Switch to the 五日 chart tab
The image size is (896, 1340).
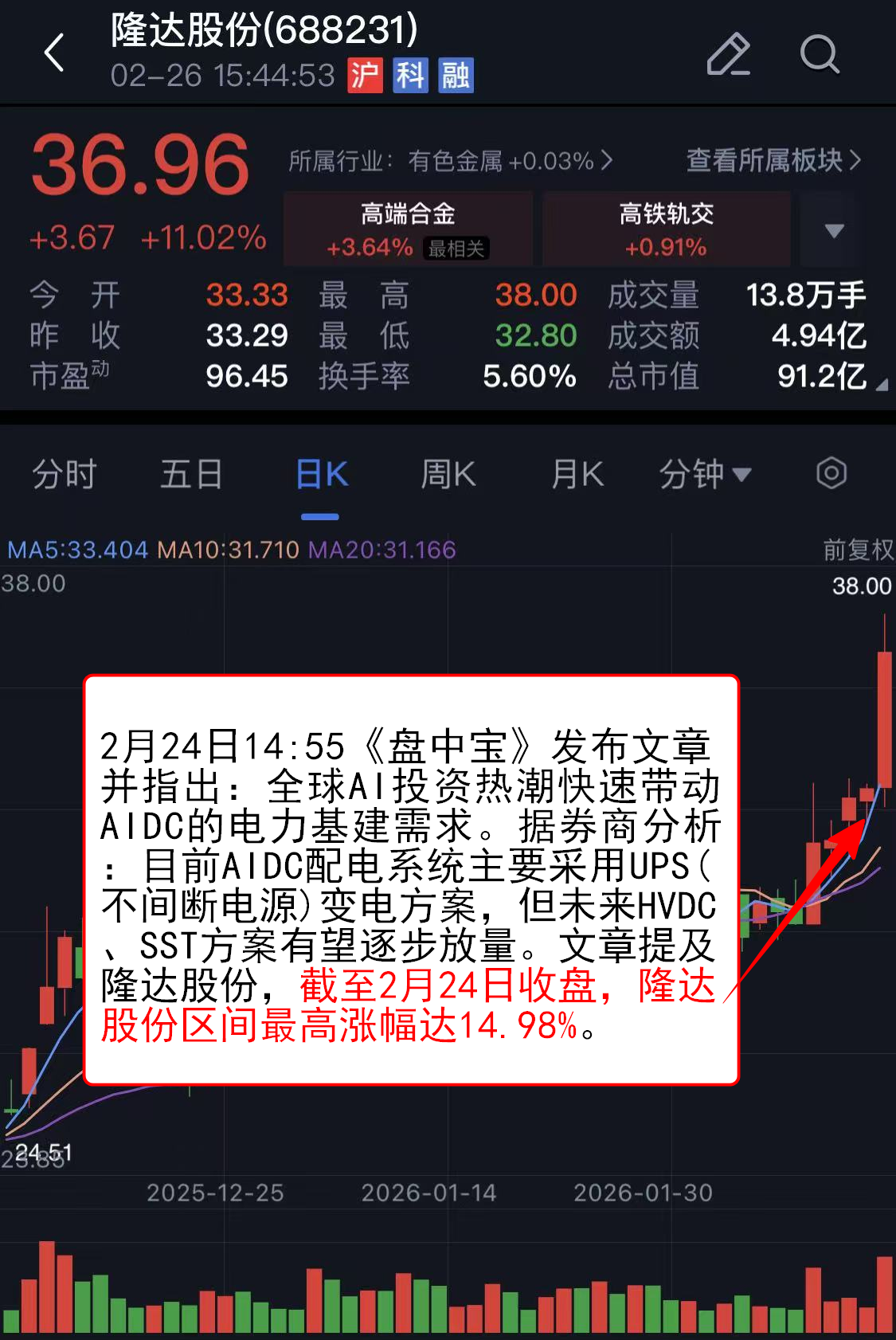pyautogui.click(x=191, y=475)
